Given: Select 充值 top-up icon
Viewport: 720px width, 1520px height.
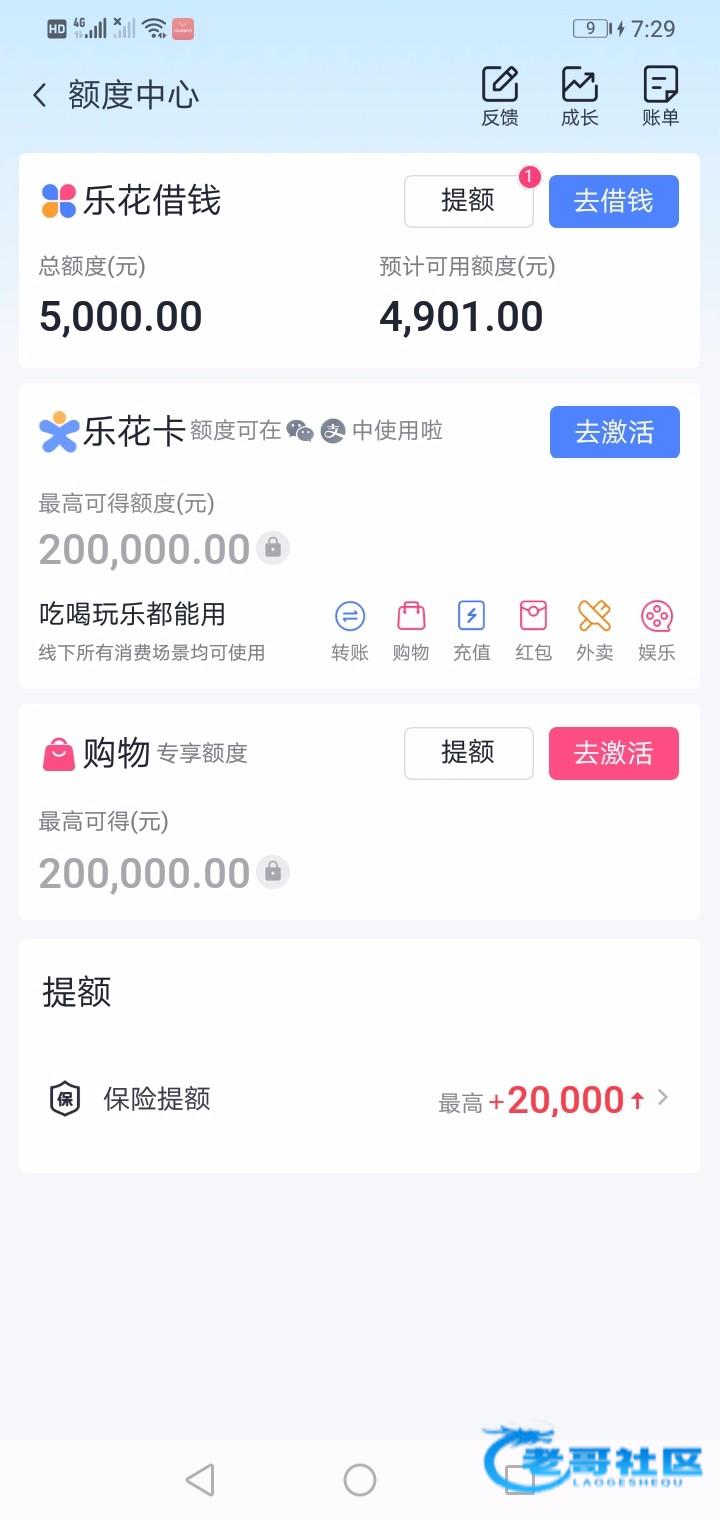Looking at the screenshot, I should click(472, 630).
